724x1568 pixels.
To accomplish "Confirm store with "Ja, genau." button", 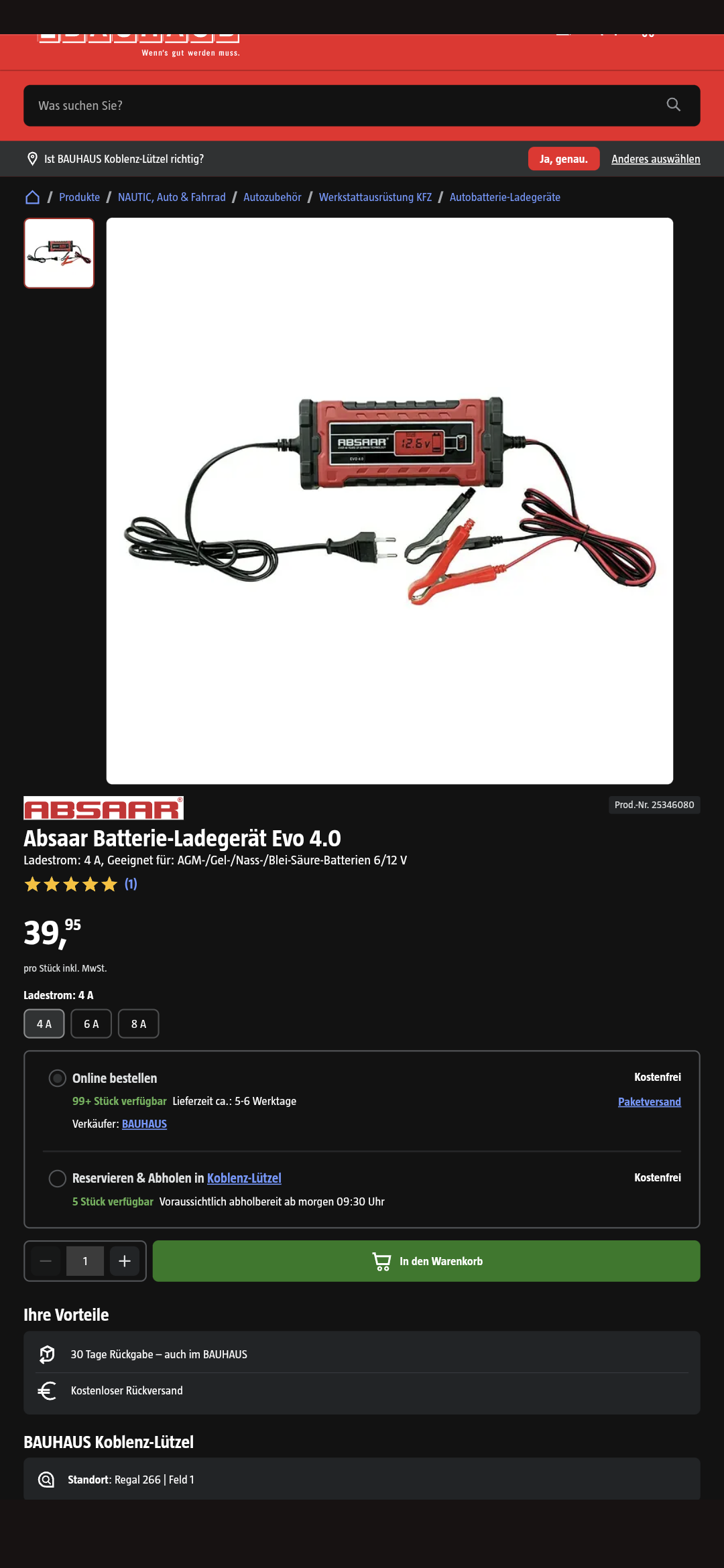I will click(x=563, y=159).
